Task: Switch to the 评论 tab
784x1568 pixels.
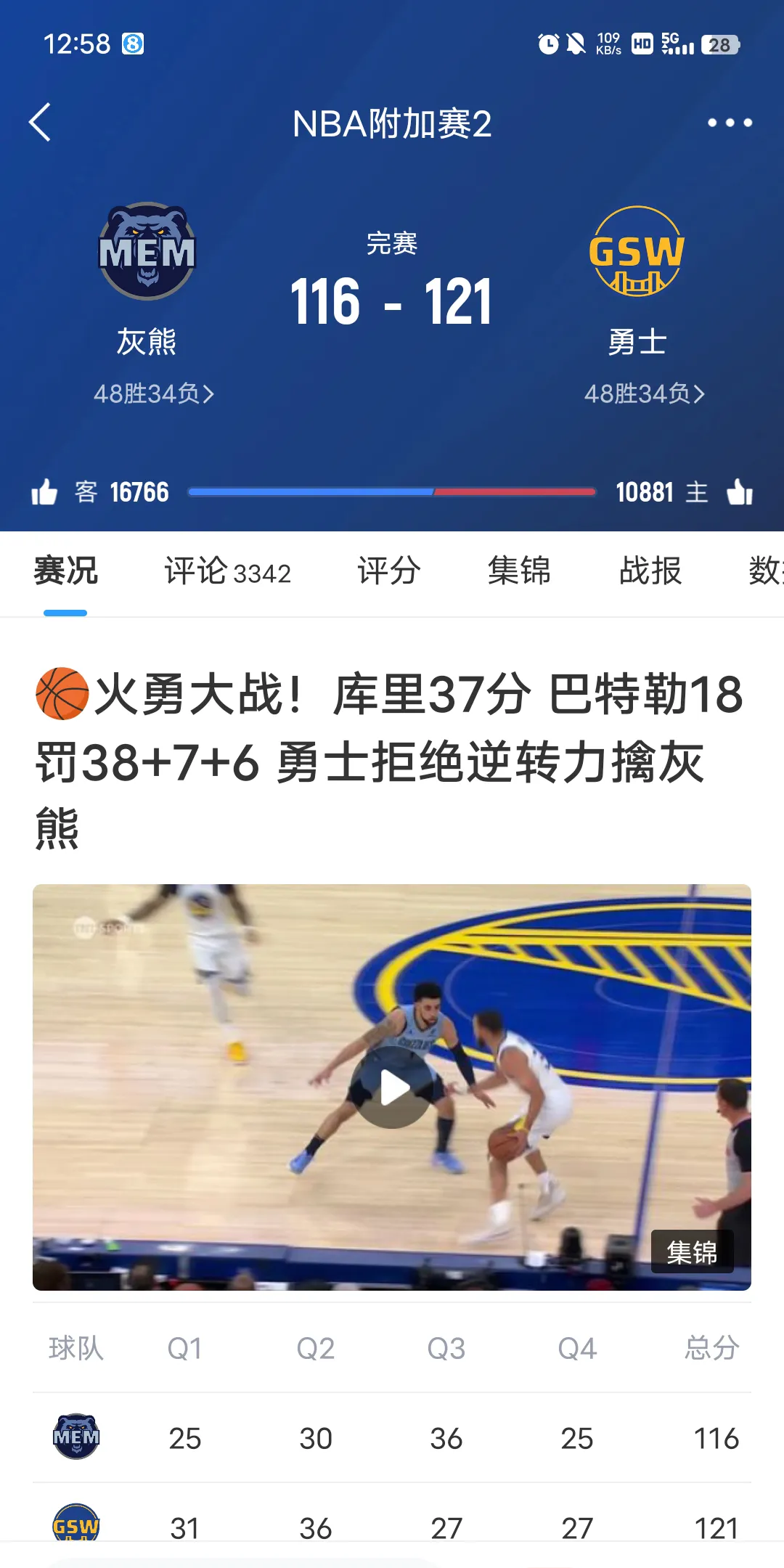Action: [227, 571]
